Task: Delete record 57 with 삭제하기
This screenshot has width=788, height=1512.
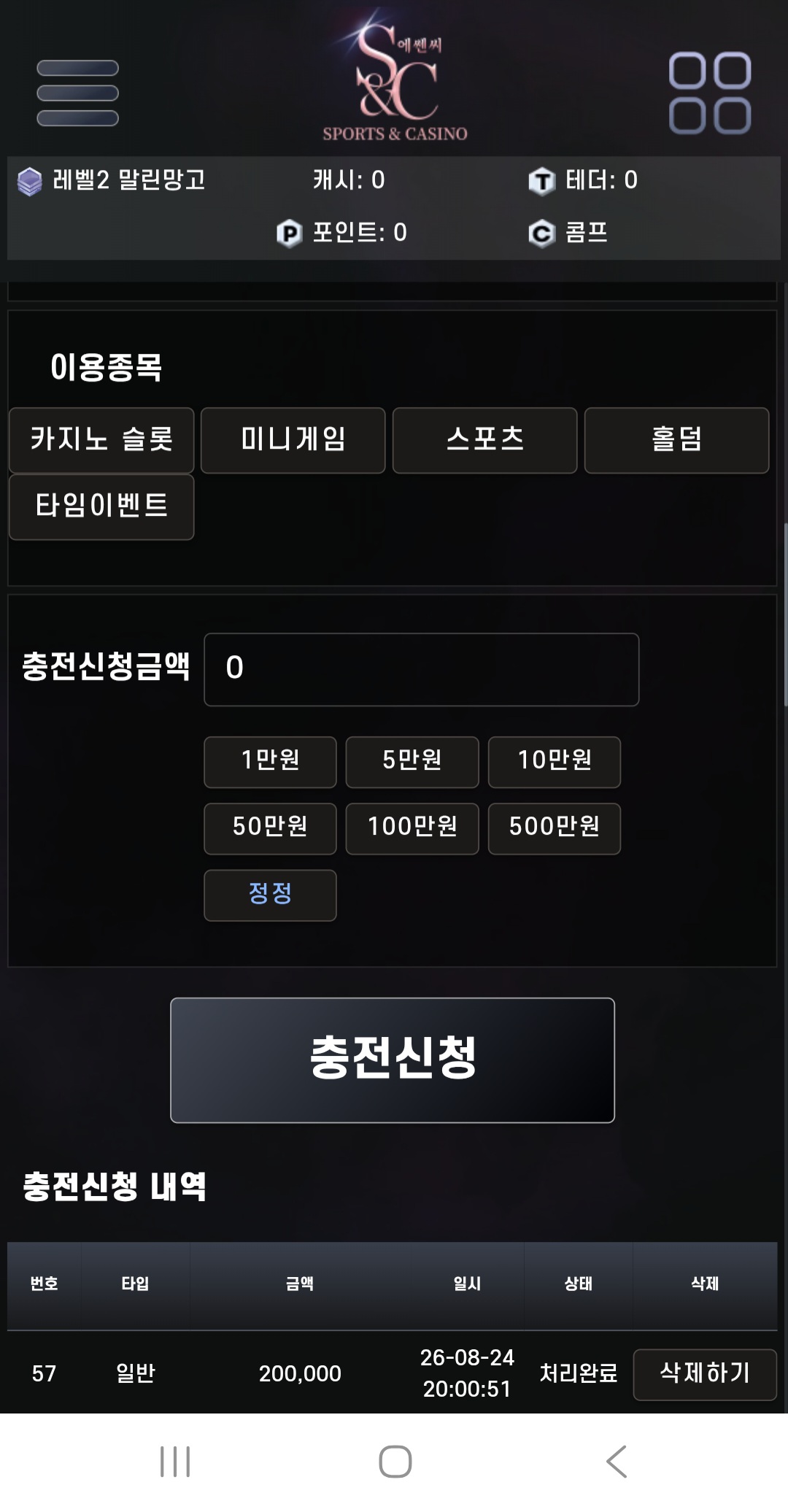Action: click(x=705, y=1374)
